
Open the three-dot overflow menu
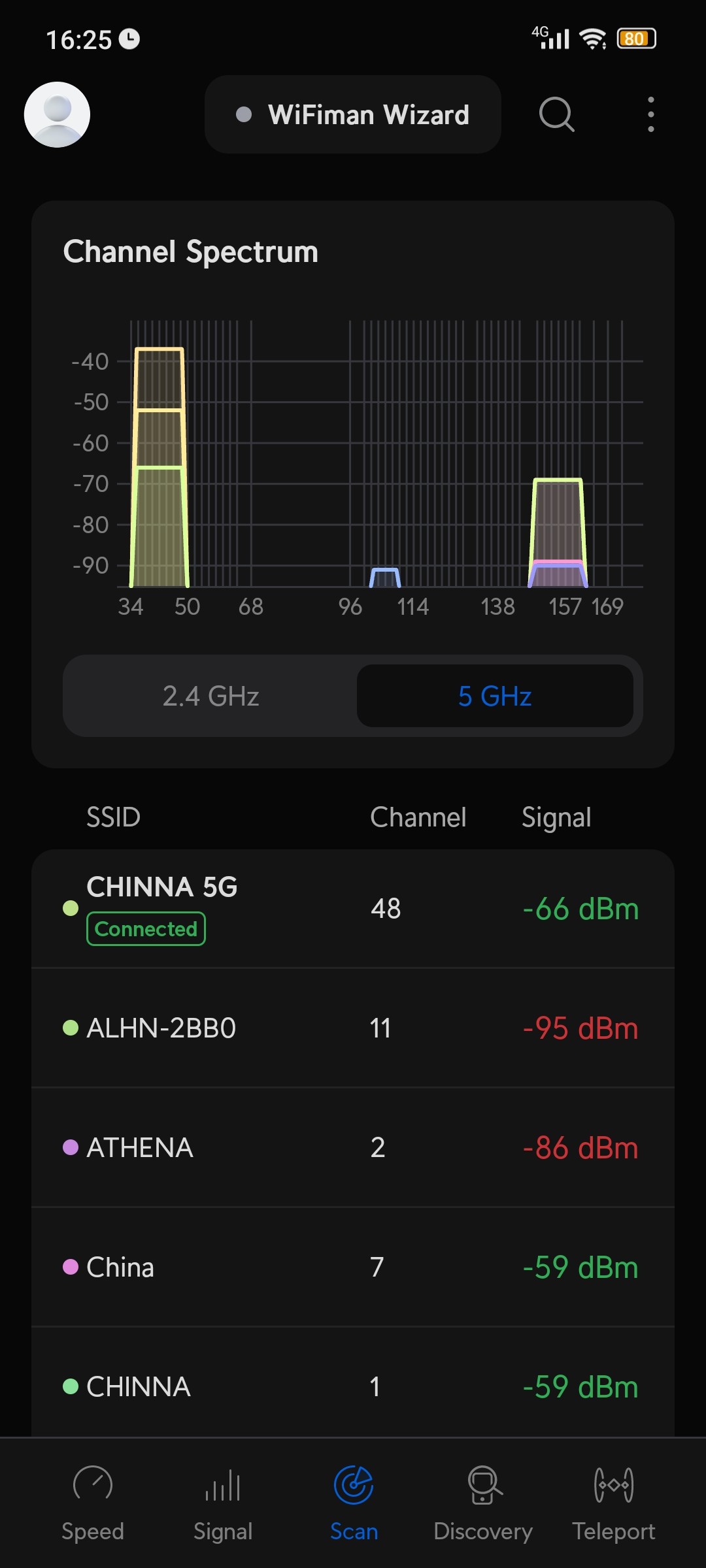coord(650,114)
